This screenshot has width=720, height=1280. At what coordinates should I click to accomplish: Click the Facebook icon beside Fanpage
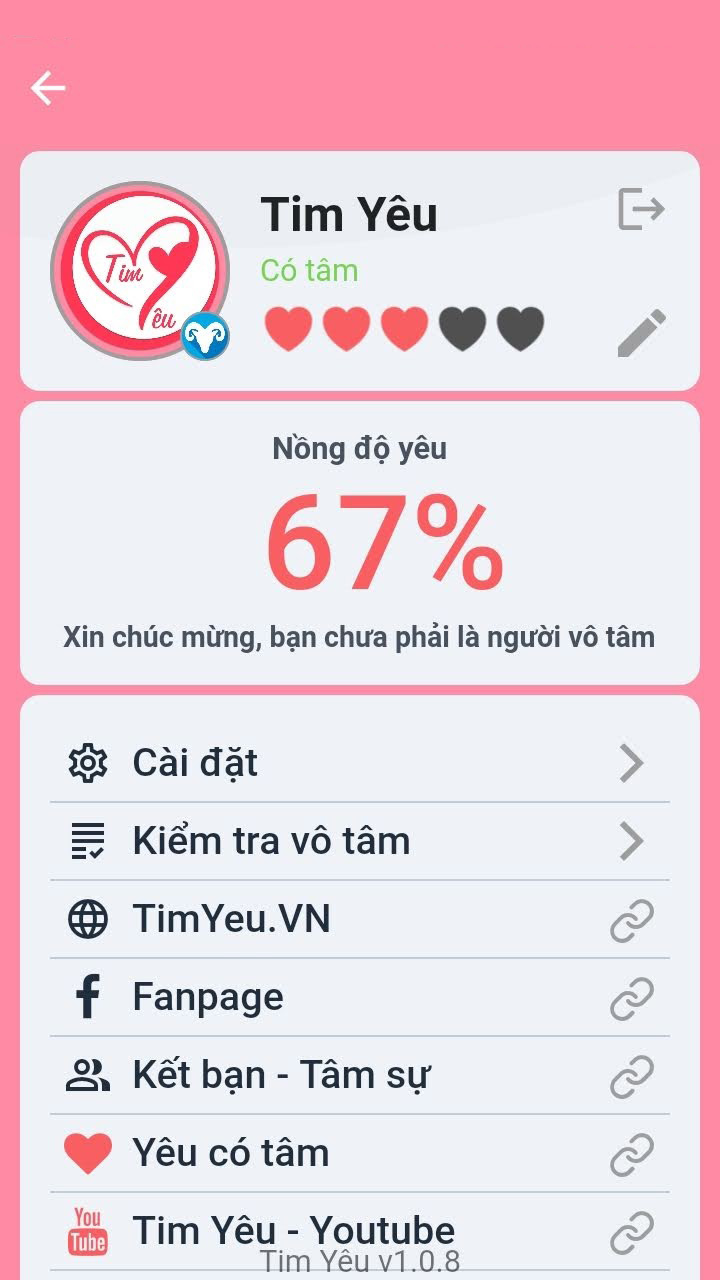pyautogui.click(x=90, y=996)
